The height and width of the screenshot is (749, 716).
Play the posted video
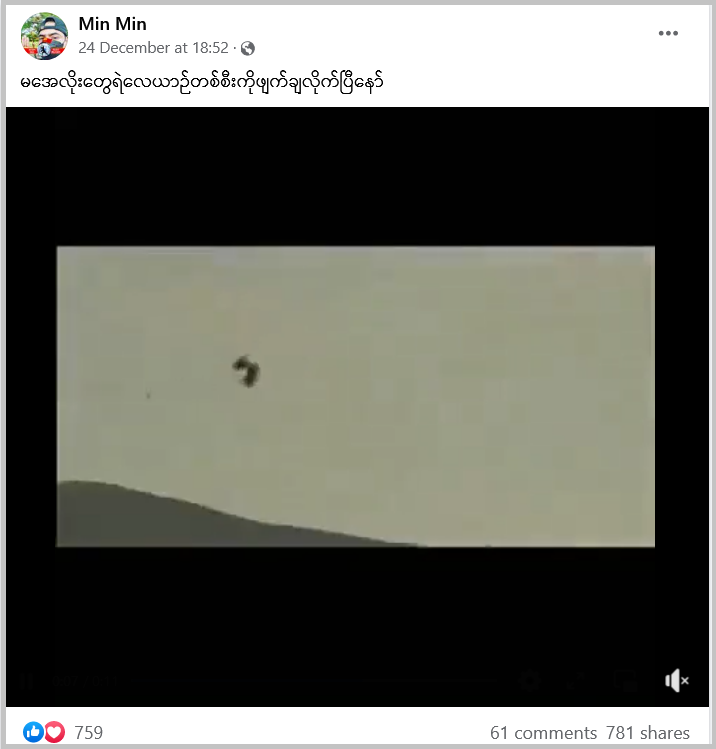(x=355, y=397)
